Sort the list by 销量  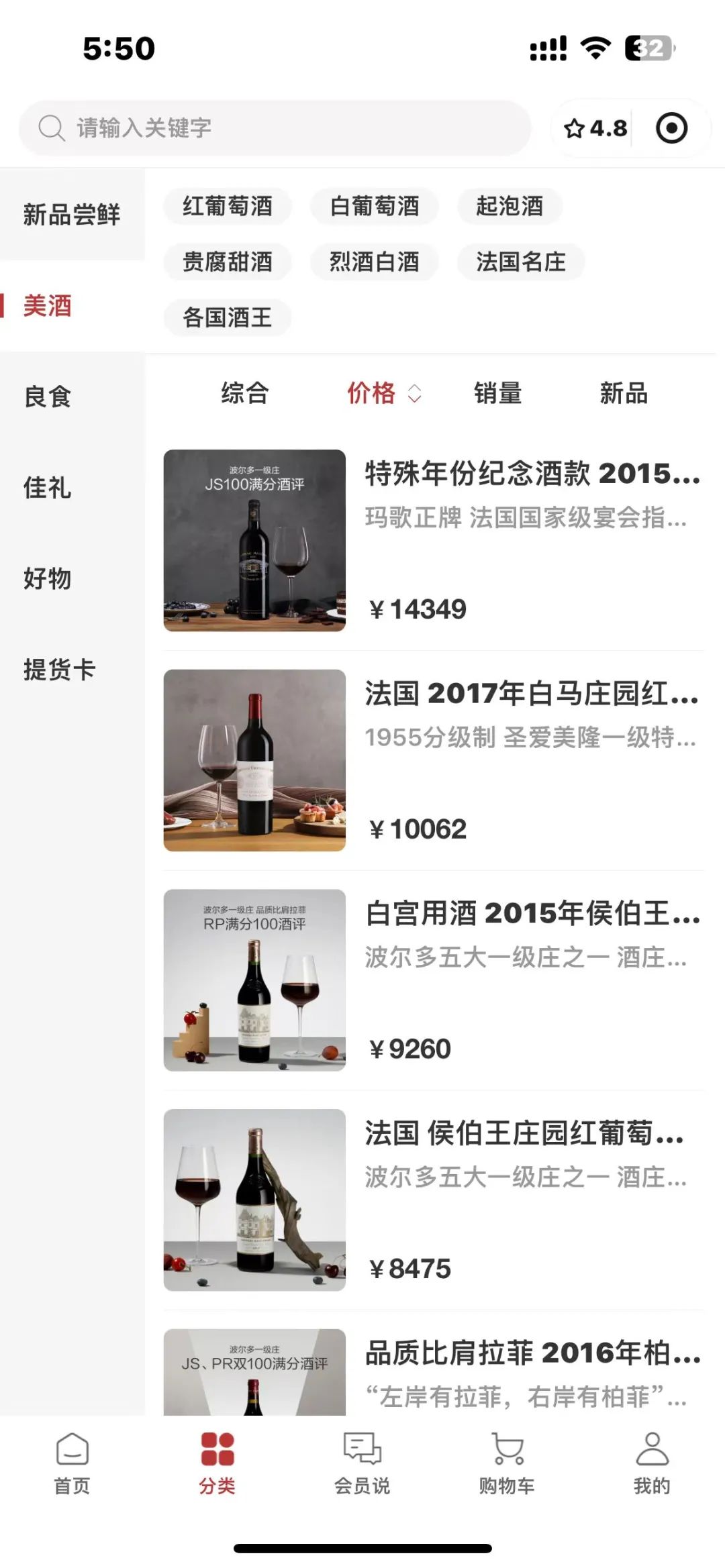[497, 393]
